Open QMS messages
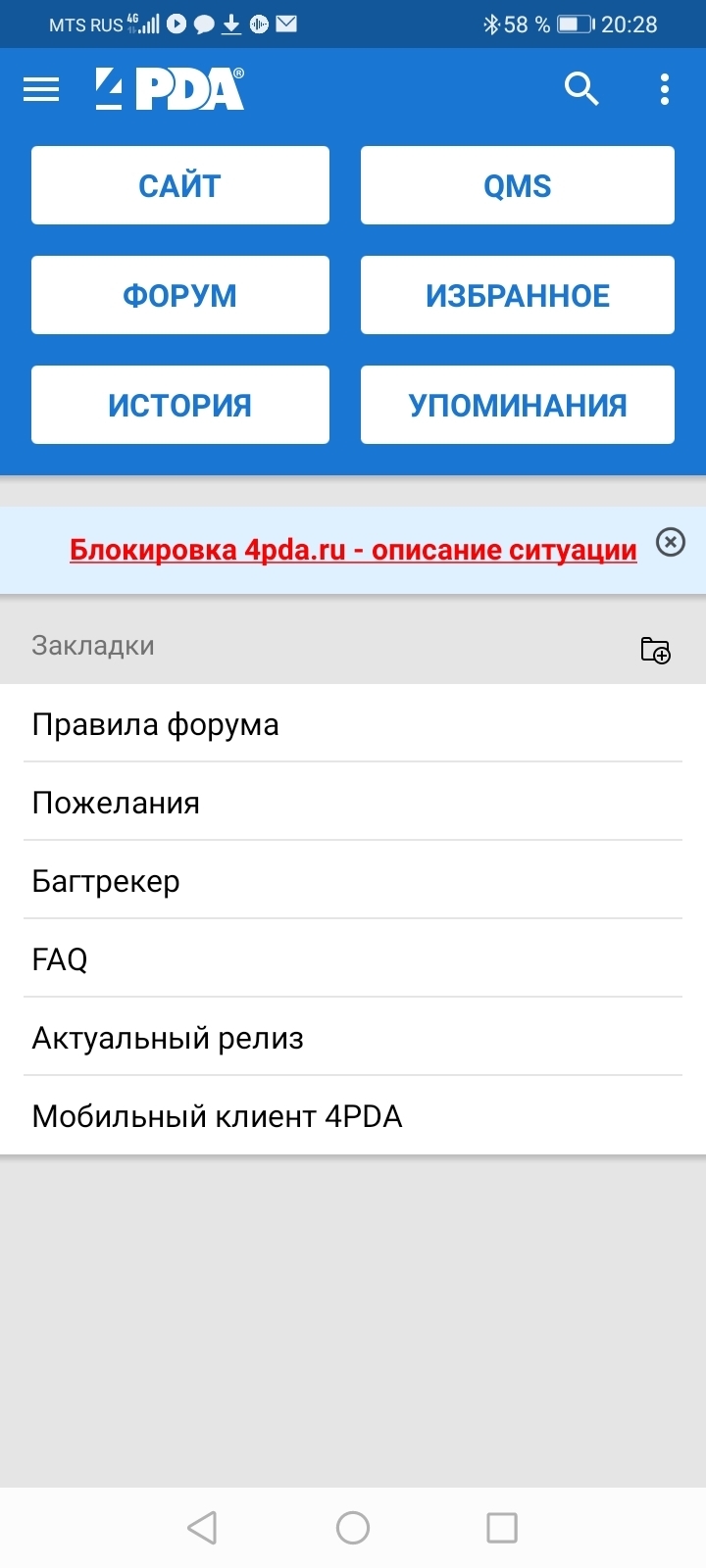706x1568 pixels. (x=517, y=185)
